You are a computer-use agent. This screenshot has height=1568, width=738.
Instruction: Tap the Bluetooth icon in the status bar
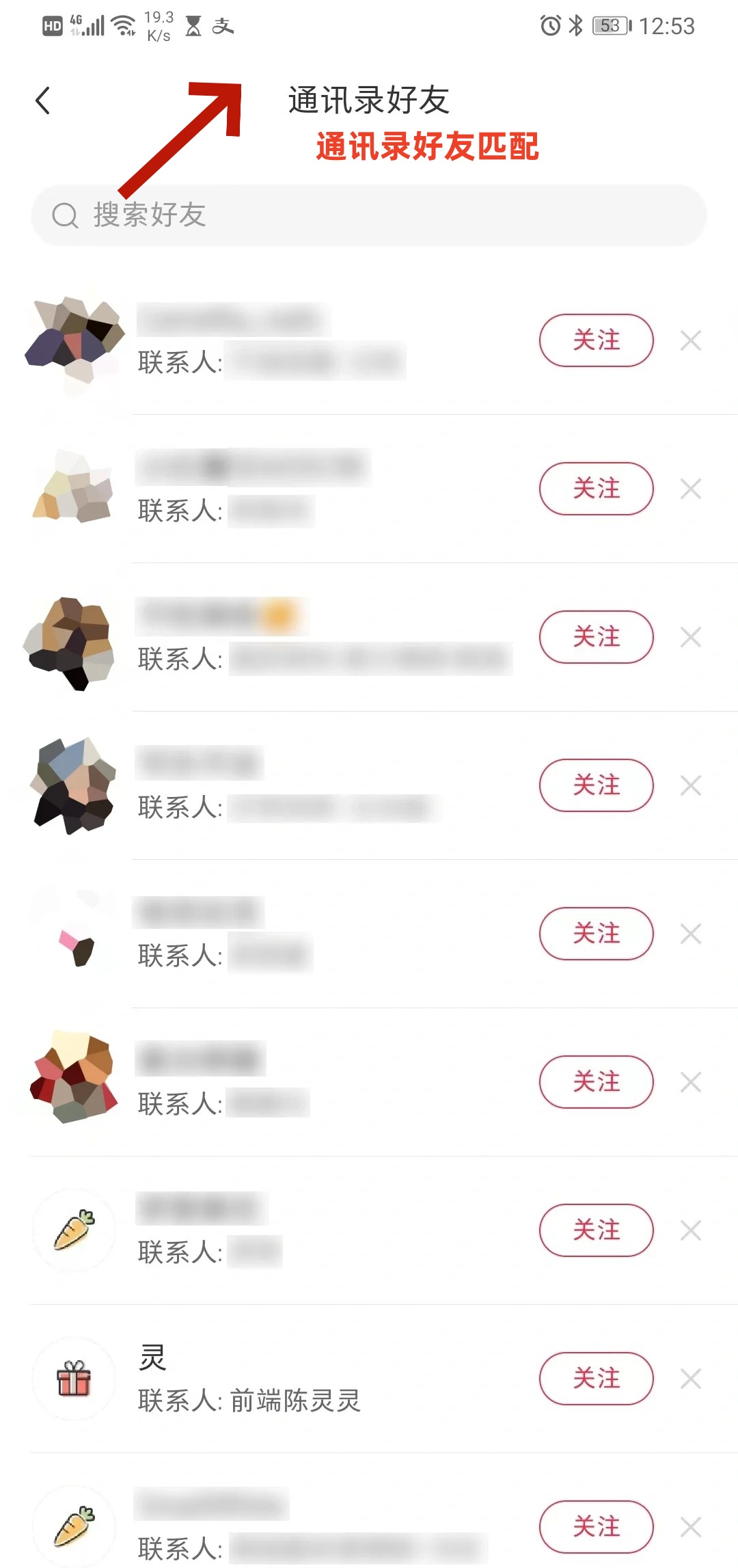574,24
